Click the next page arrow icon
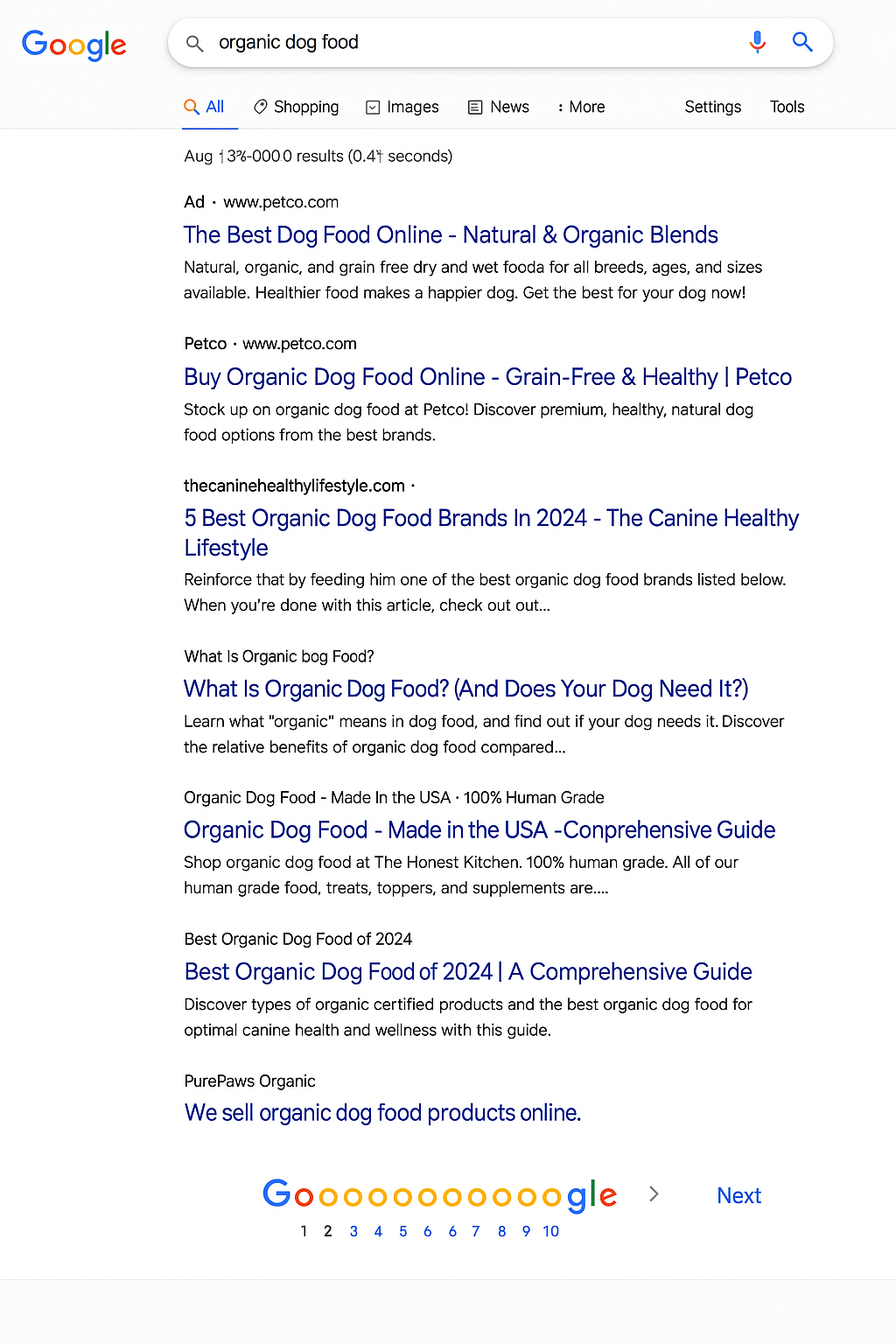The image size is (896, 1344). point(654,1193)
